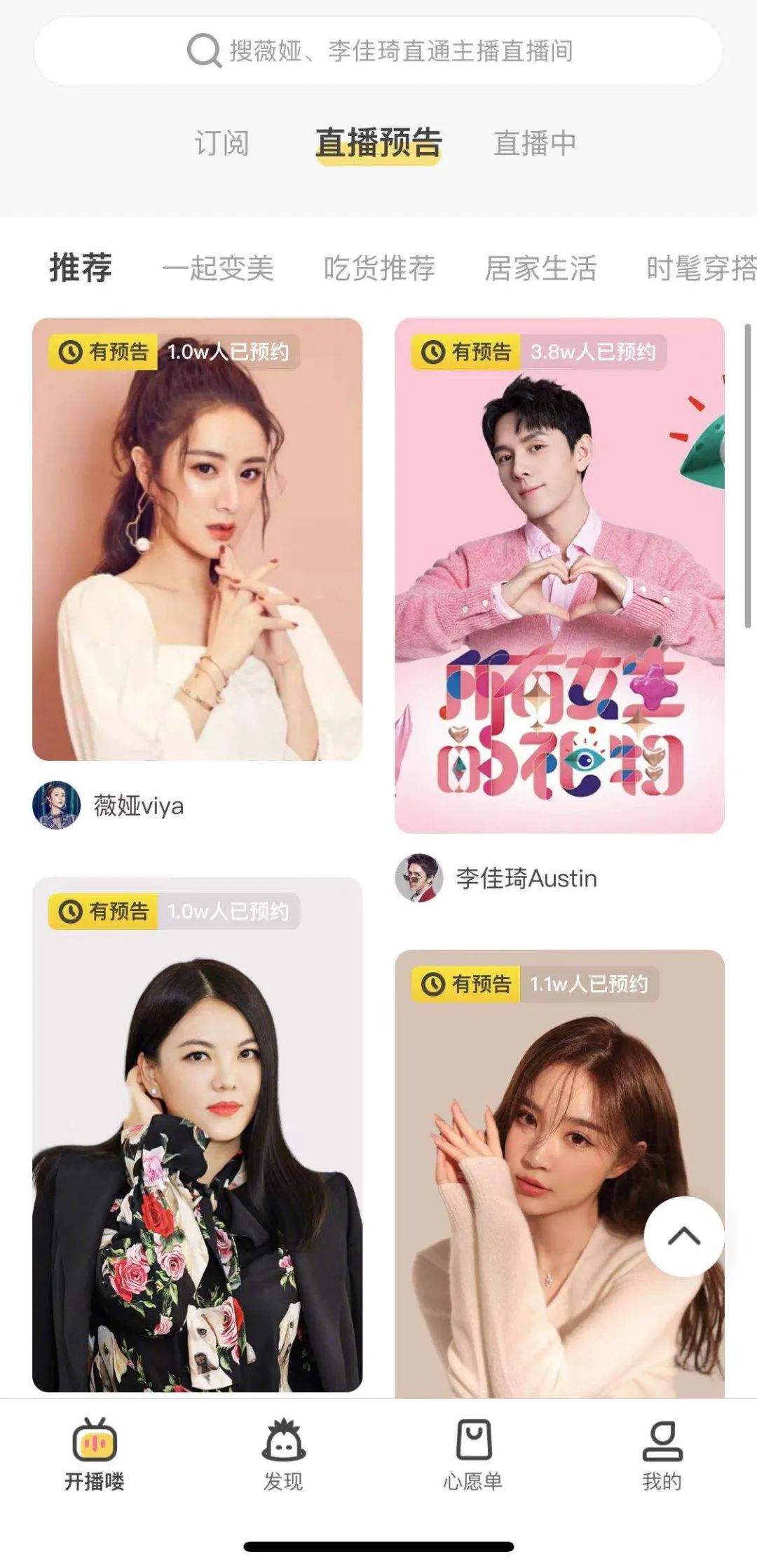Select the 推荐 category
Image resolution: width=757 pixels, height=1568 pixels.
(81, 267)
